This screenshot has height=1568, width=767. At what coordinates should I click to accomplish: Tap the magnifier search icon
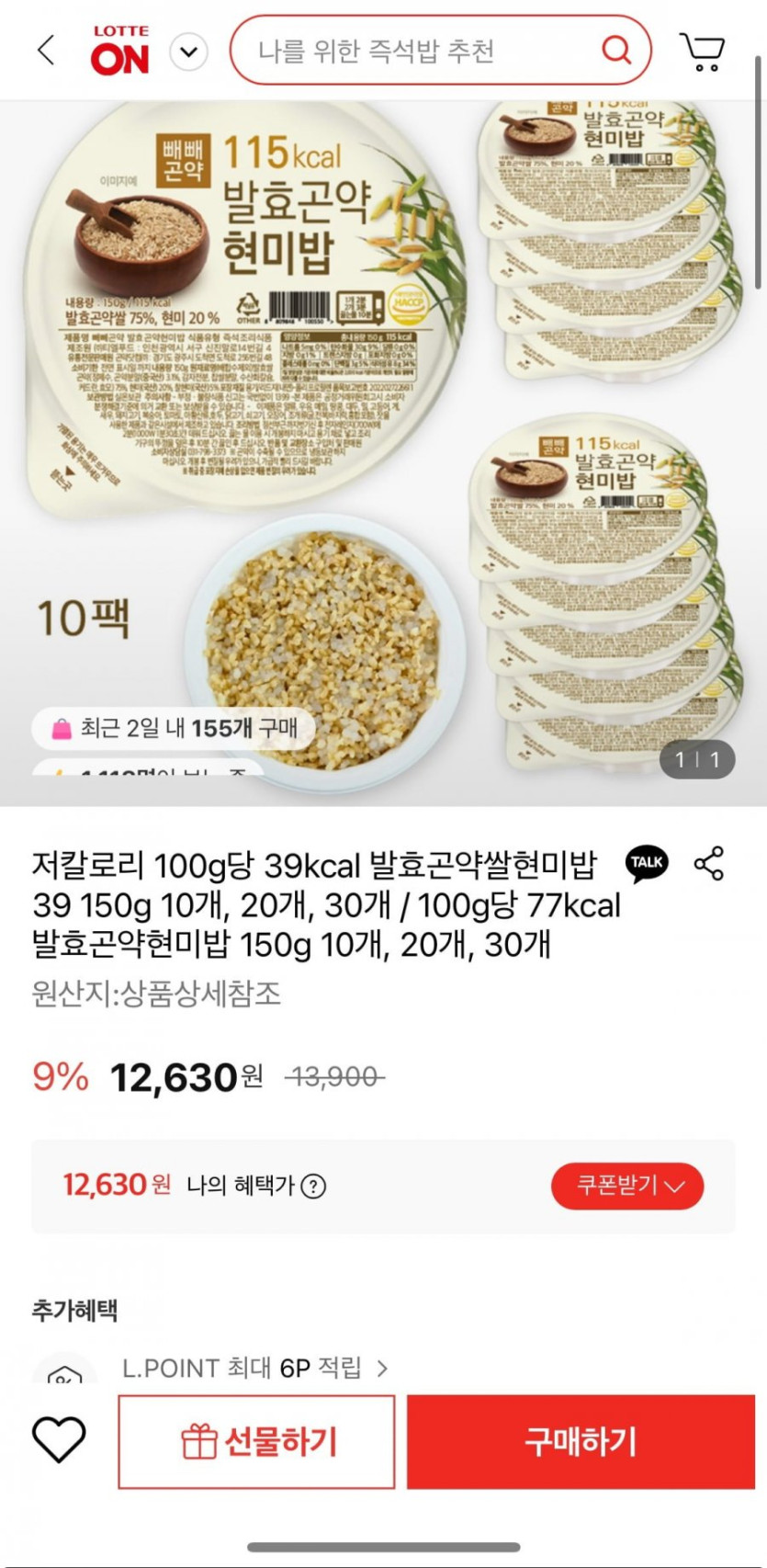pyautogui.click(x=616, y=50)
